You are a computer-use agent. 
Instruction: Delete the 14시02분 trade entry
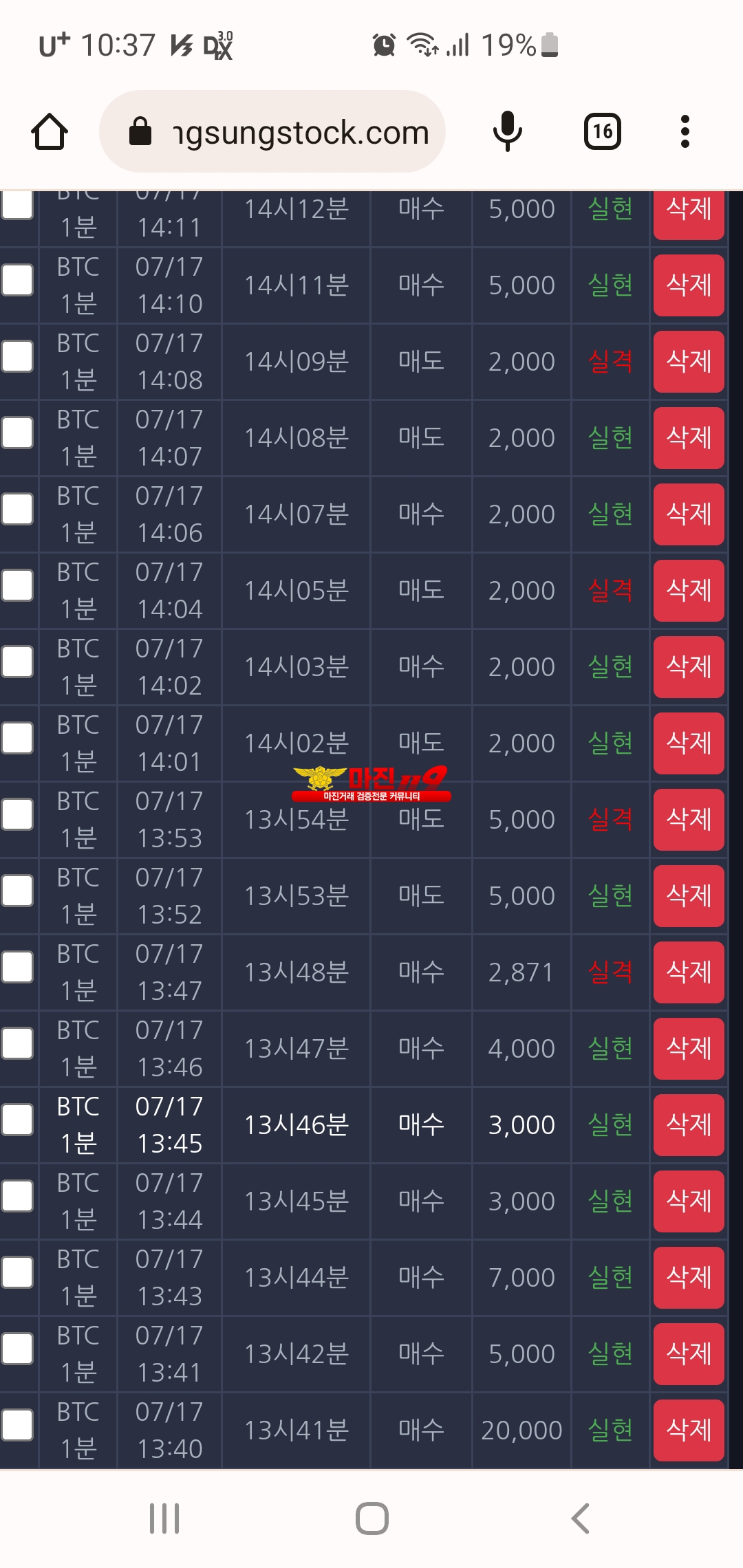pyautogui.click(x=689, y=743)
